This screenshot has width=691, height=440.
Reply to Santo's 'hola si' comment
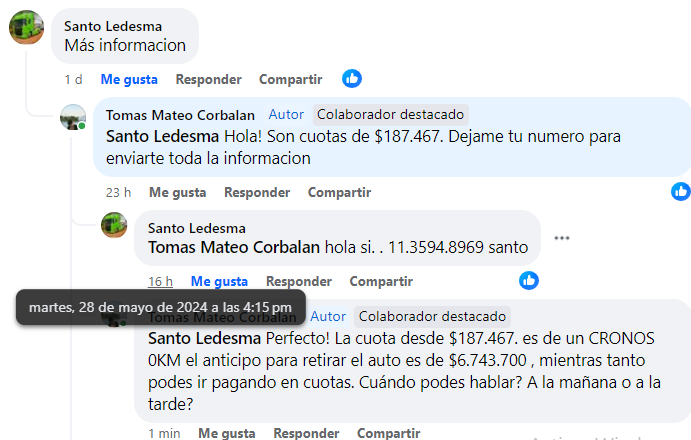coord(298,281)
